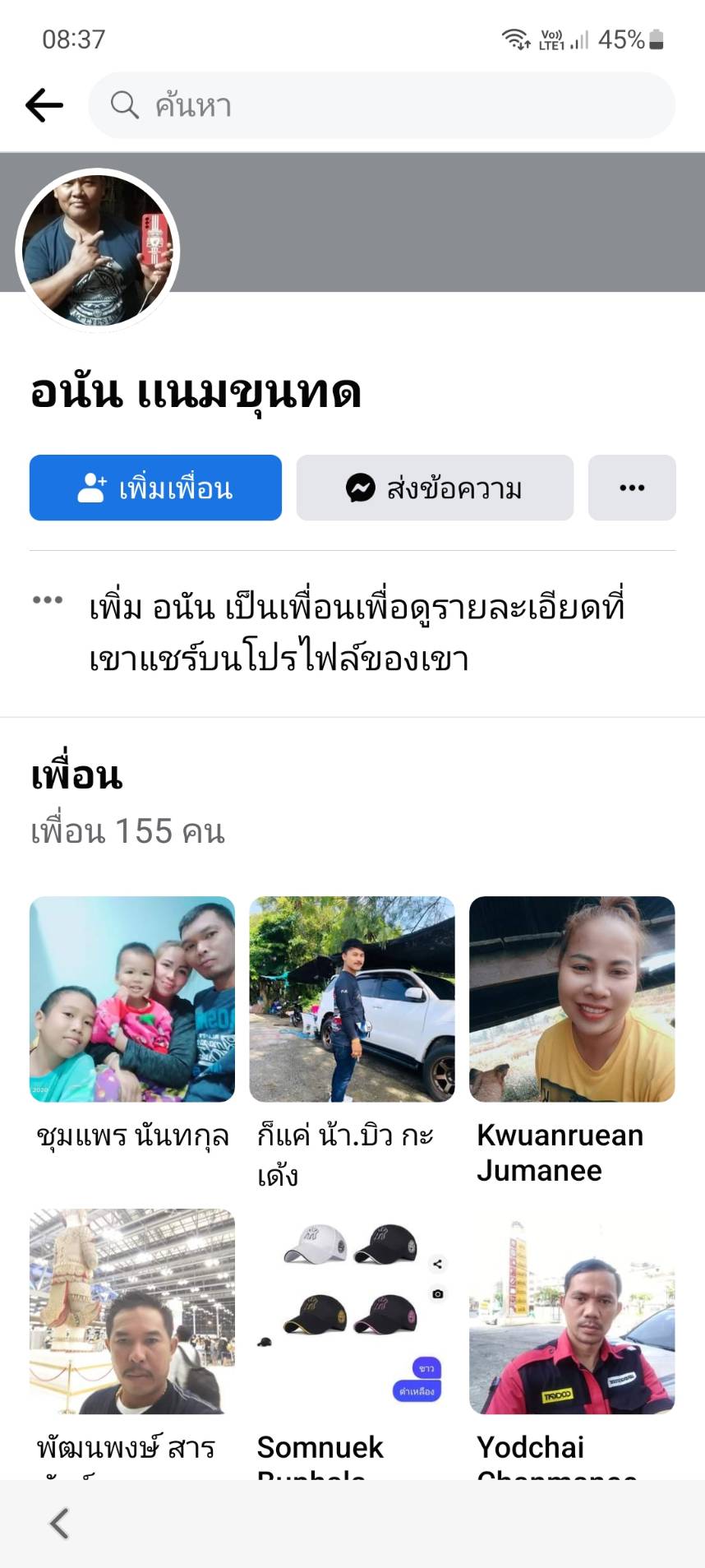This screenshot has height=1568, width=705.
Task: View Yodchai's profile tile
Action: (572, 1311)
